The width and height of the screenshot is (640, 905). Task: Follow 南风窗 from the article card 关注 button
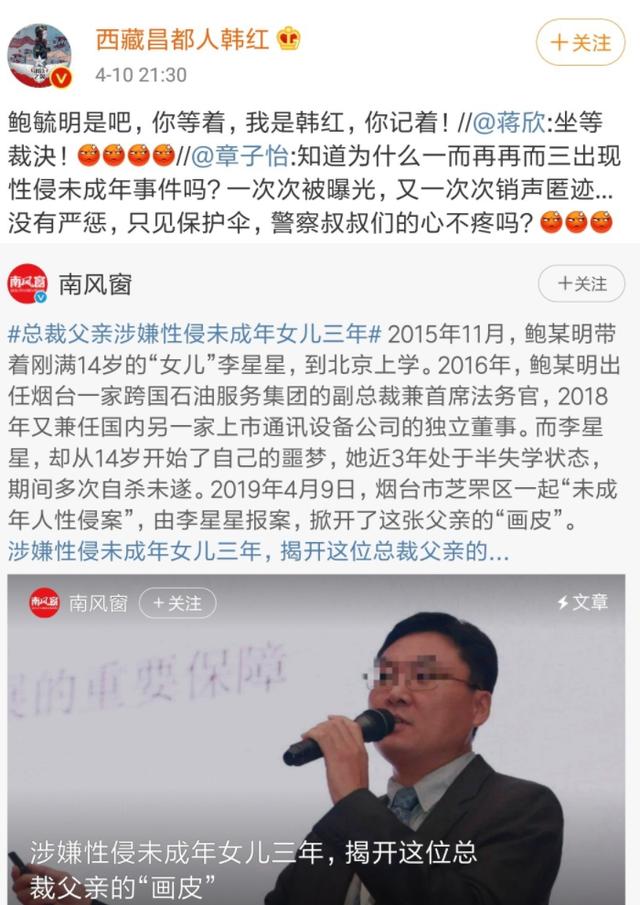point(176,603)
